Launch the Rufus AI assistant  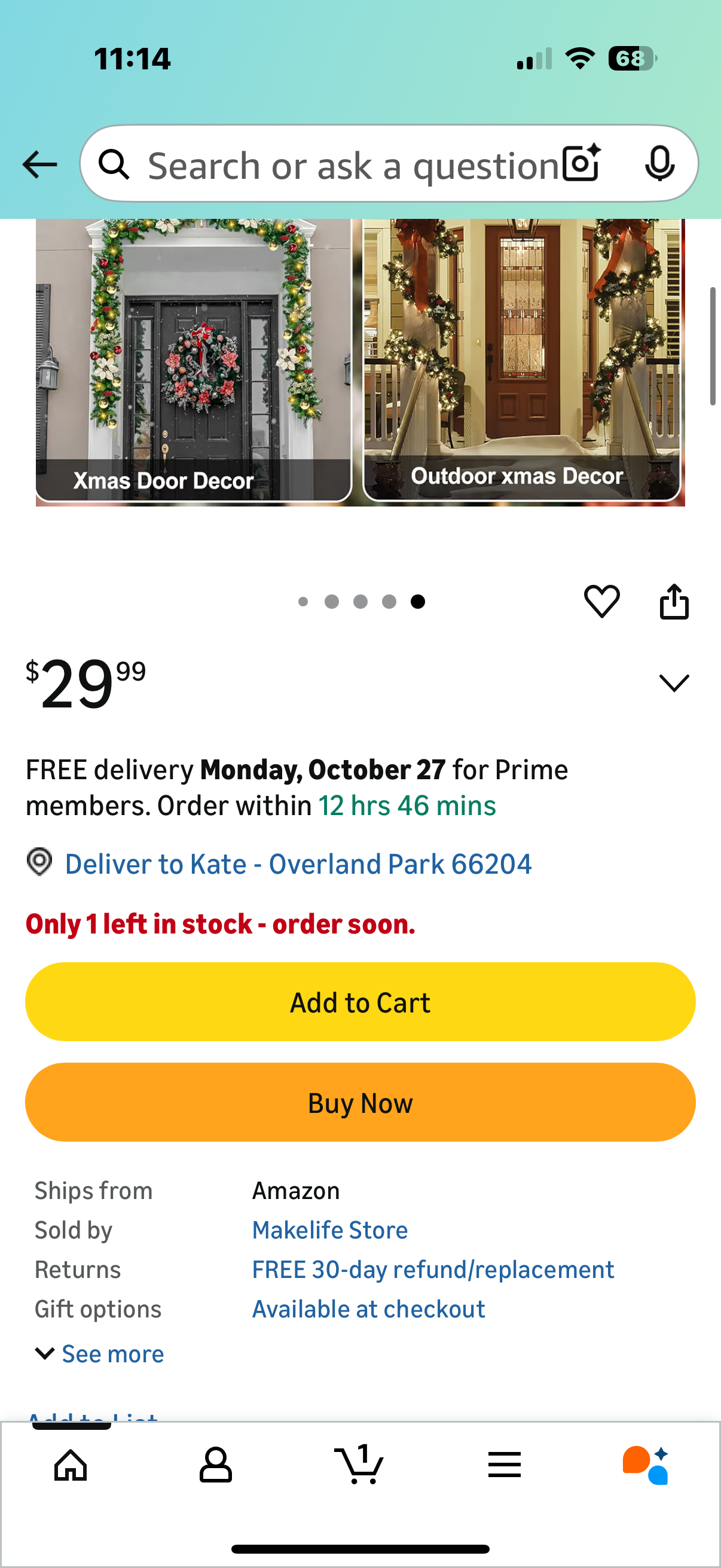pos(646,1465)
